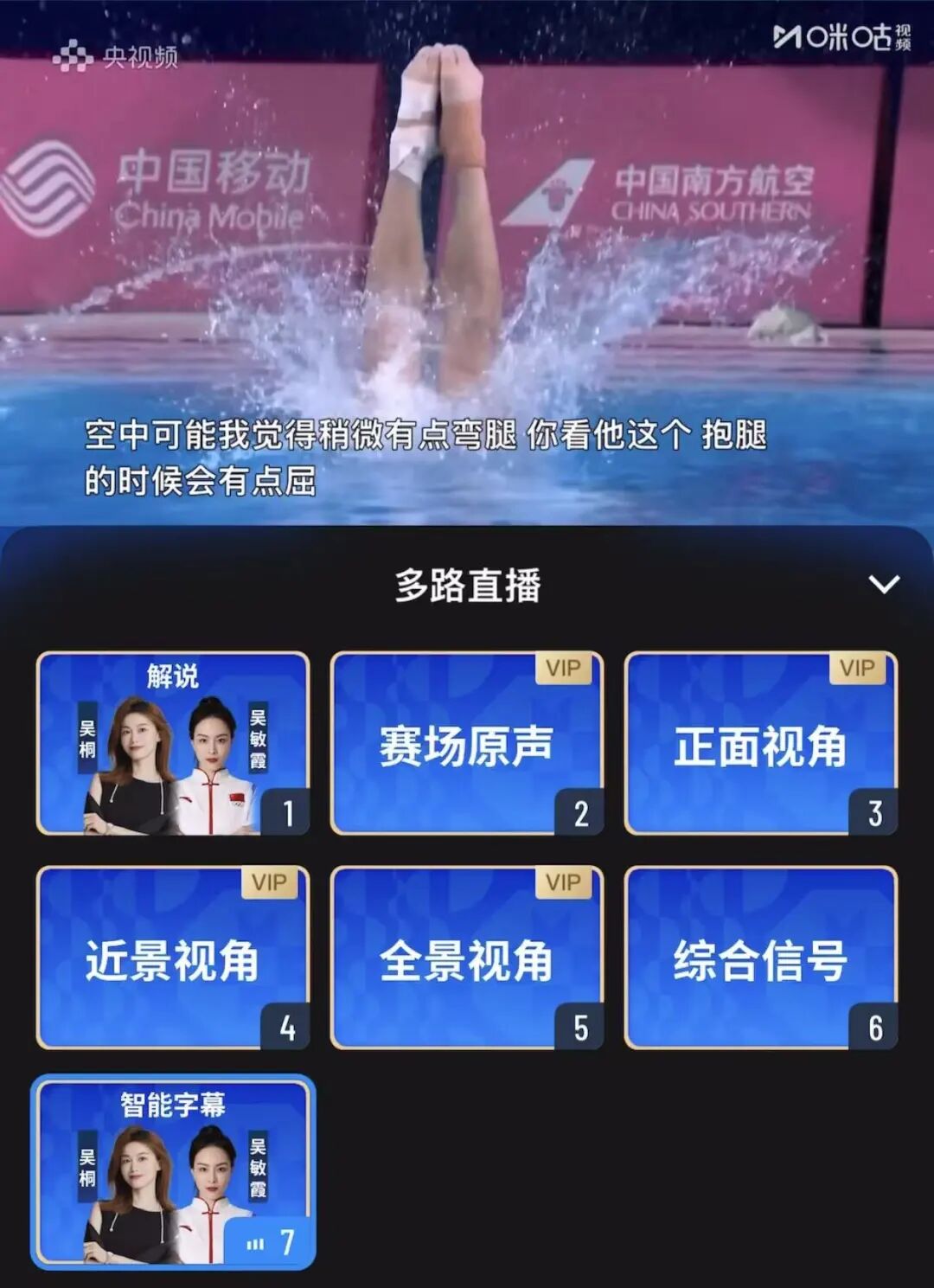Switch to the 赛场原声 stream
Screen dimensions: 934x1288
pyautogui.click(x=467, y=744)
